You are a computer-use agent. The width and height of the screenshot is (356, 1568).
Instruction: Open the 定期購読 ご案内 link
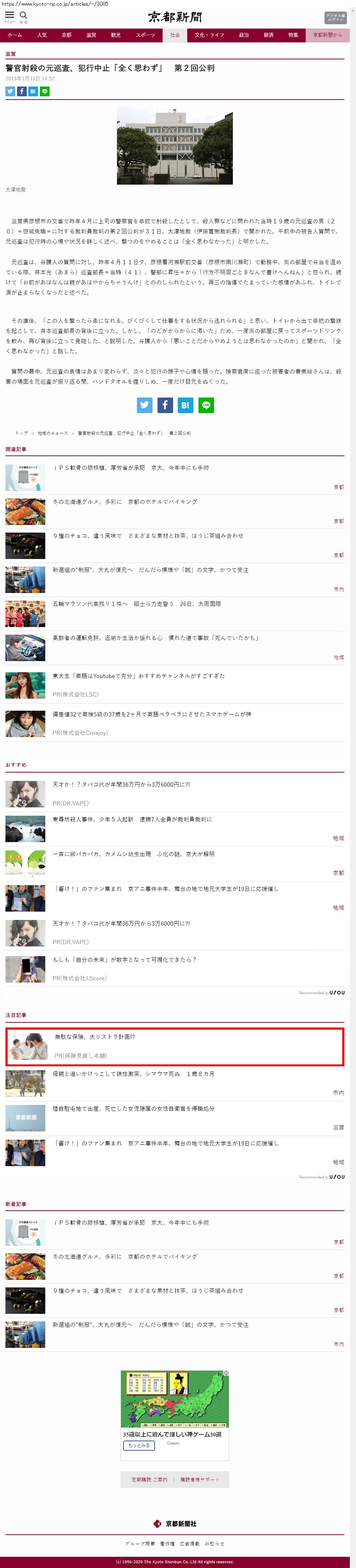[x=149, y=1480]
